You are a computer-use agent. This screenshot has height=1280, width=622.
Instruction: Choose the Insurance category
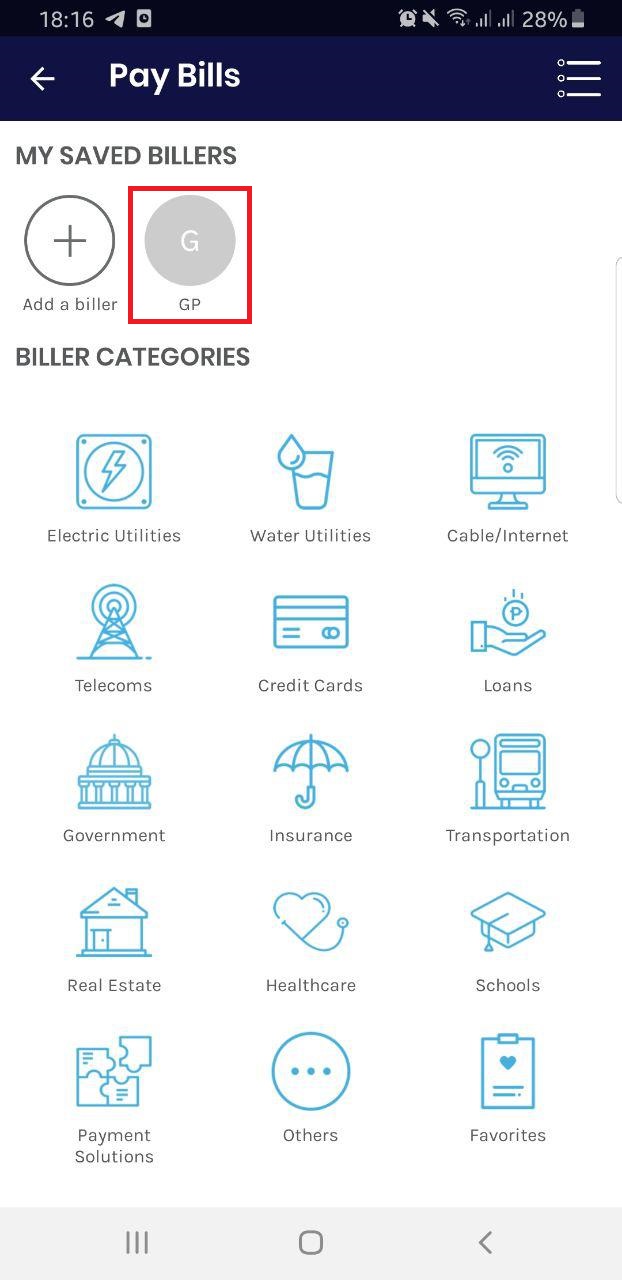pos(311,789)
